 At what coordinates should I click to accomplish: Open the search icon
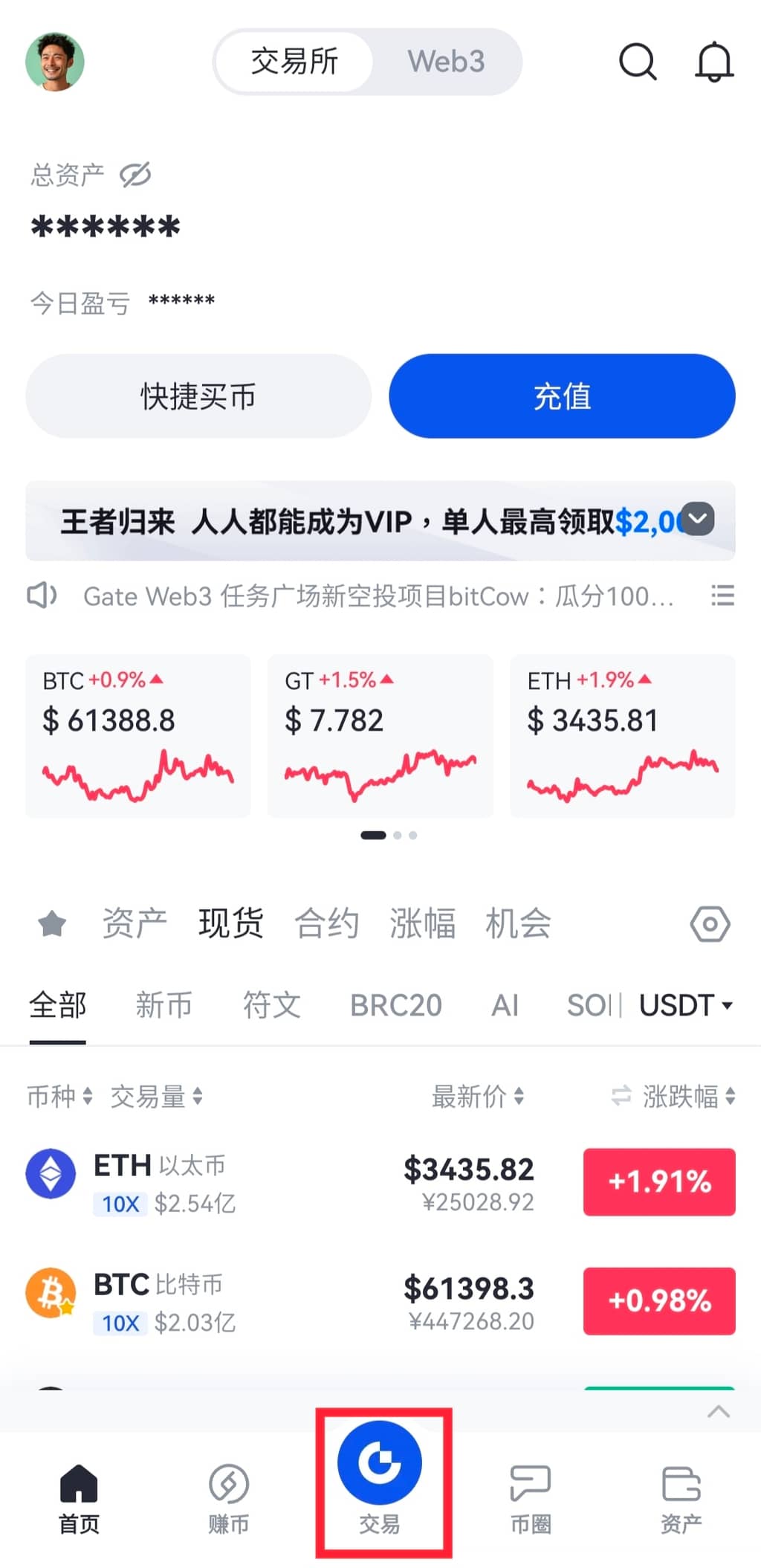coord(638,62)
